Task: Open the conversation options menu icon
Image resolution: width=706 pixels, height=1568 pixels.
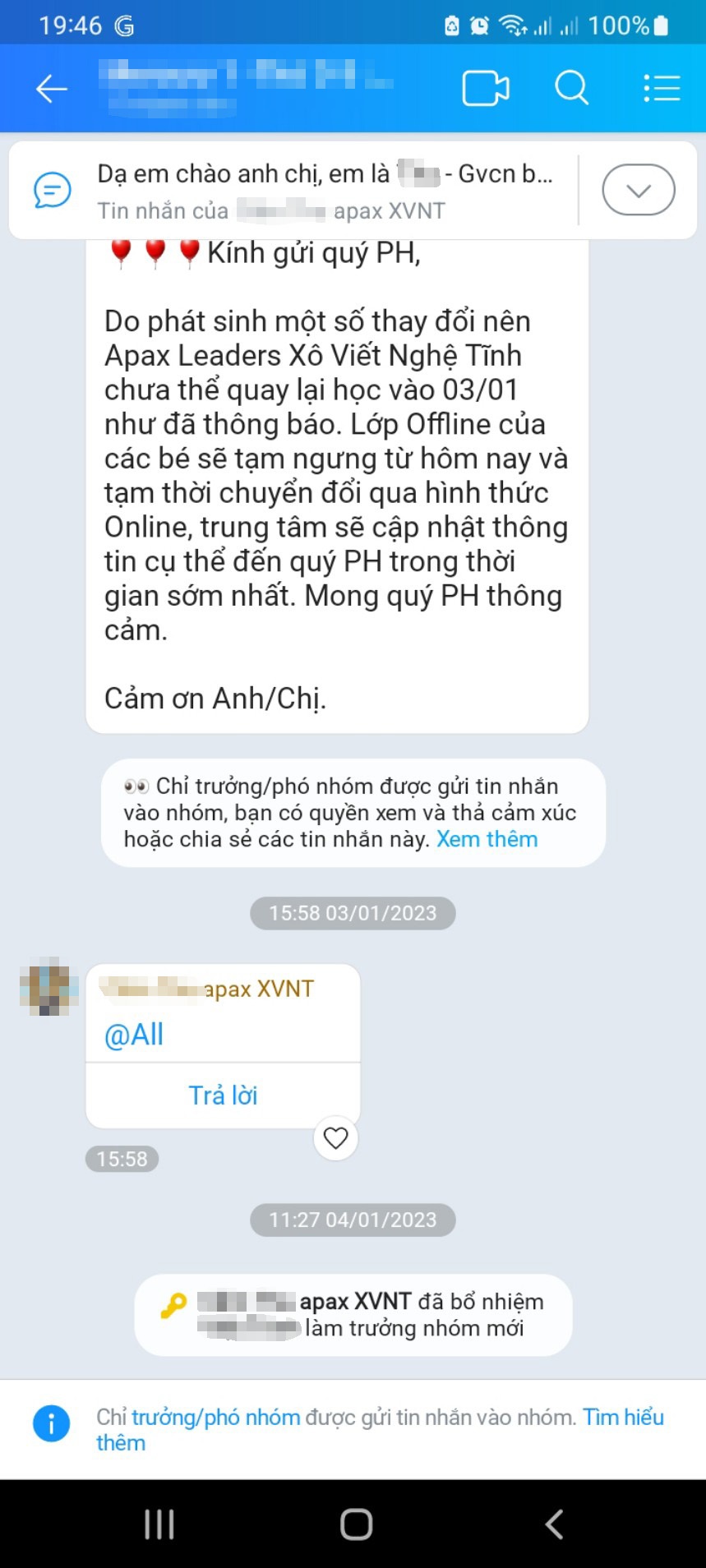Action: click(x=662, y=88)
